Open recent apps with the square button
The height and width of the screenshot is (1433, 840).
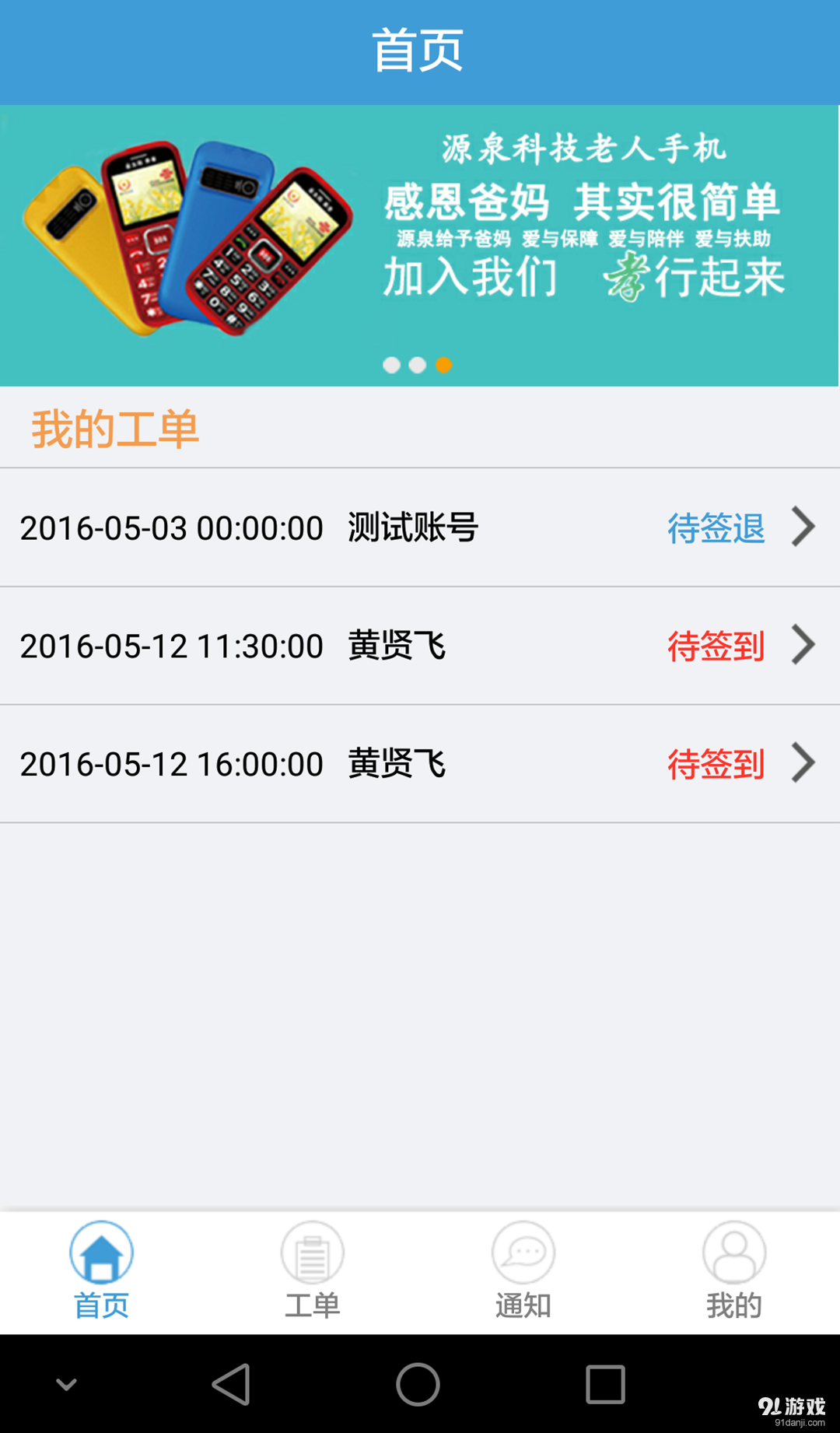point(607,1385)
